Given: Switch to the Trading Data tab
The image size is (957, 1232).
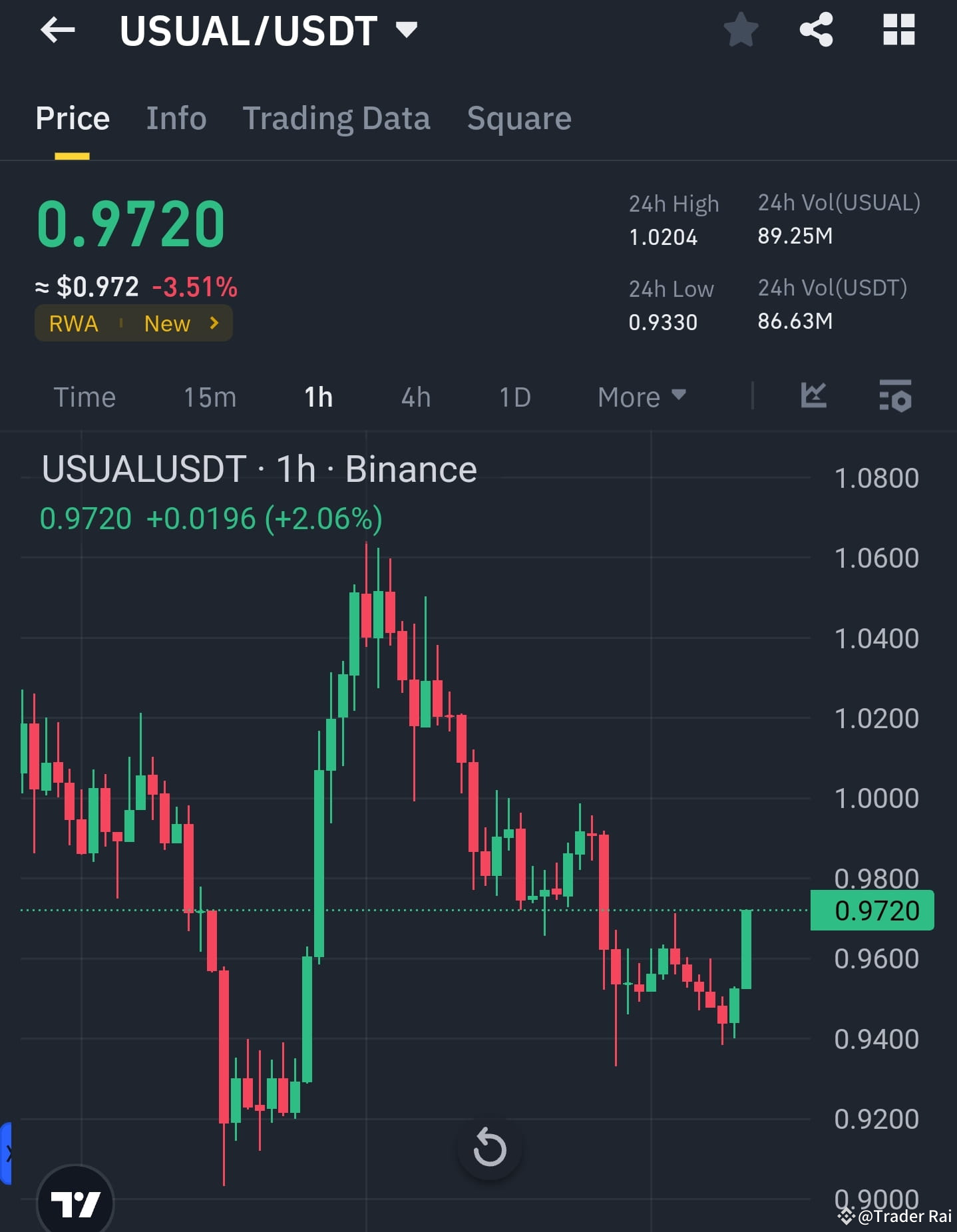Looking at the screenshot, I should point(337,118).
